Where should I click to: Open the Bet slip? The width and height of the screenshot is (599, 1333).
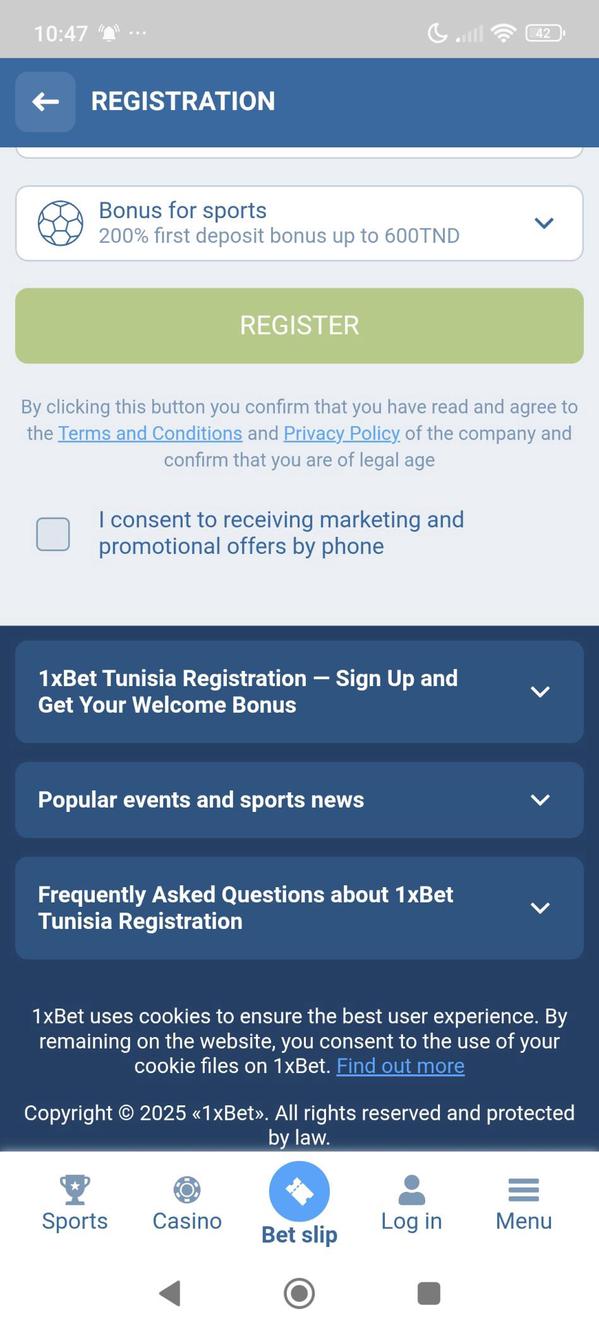299,1205
